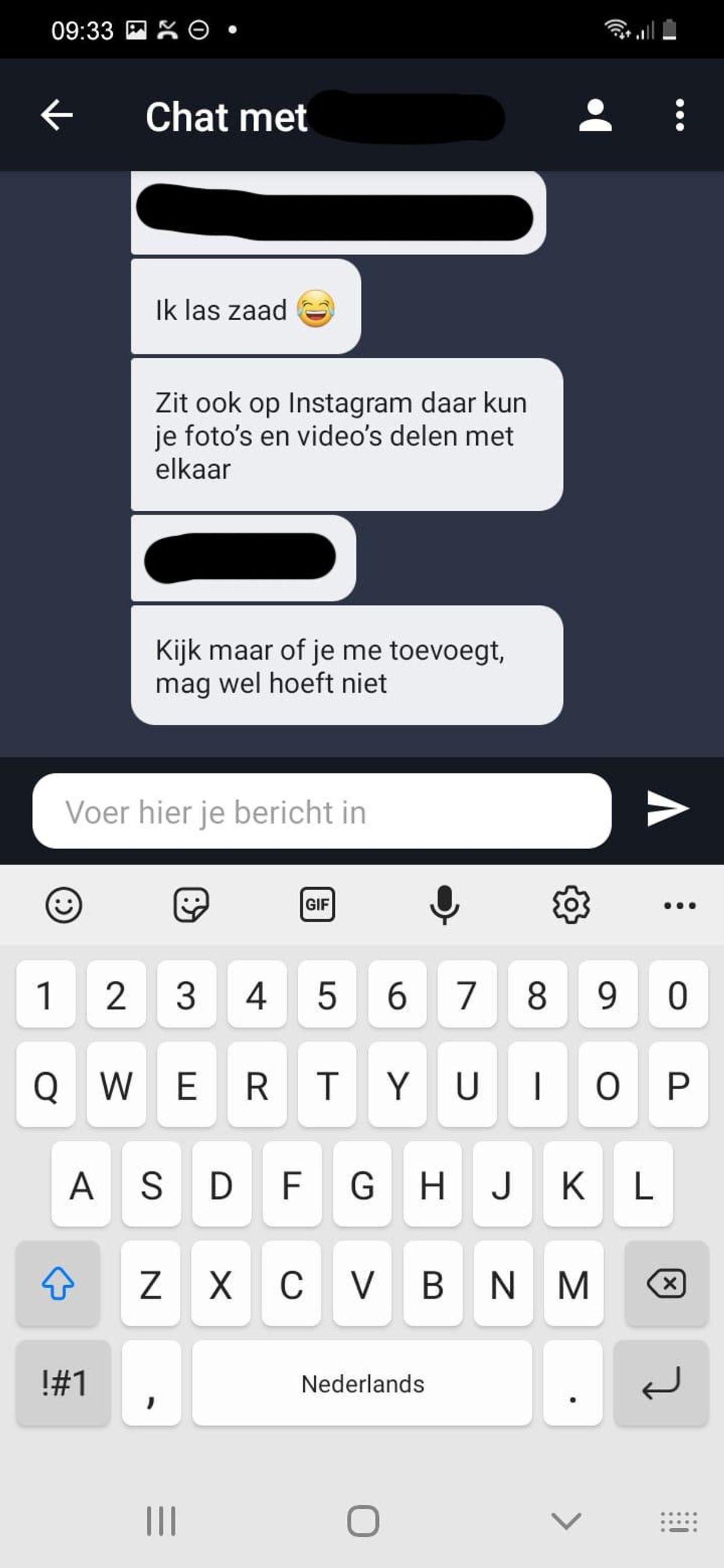The height and width of the screenshot is (1568, 724).
Task: Hide the keyboard with the down chevron
Action: 566,1521
